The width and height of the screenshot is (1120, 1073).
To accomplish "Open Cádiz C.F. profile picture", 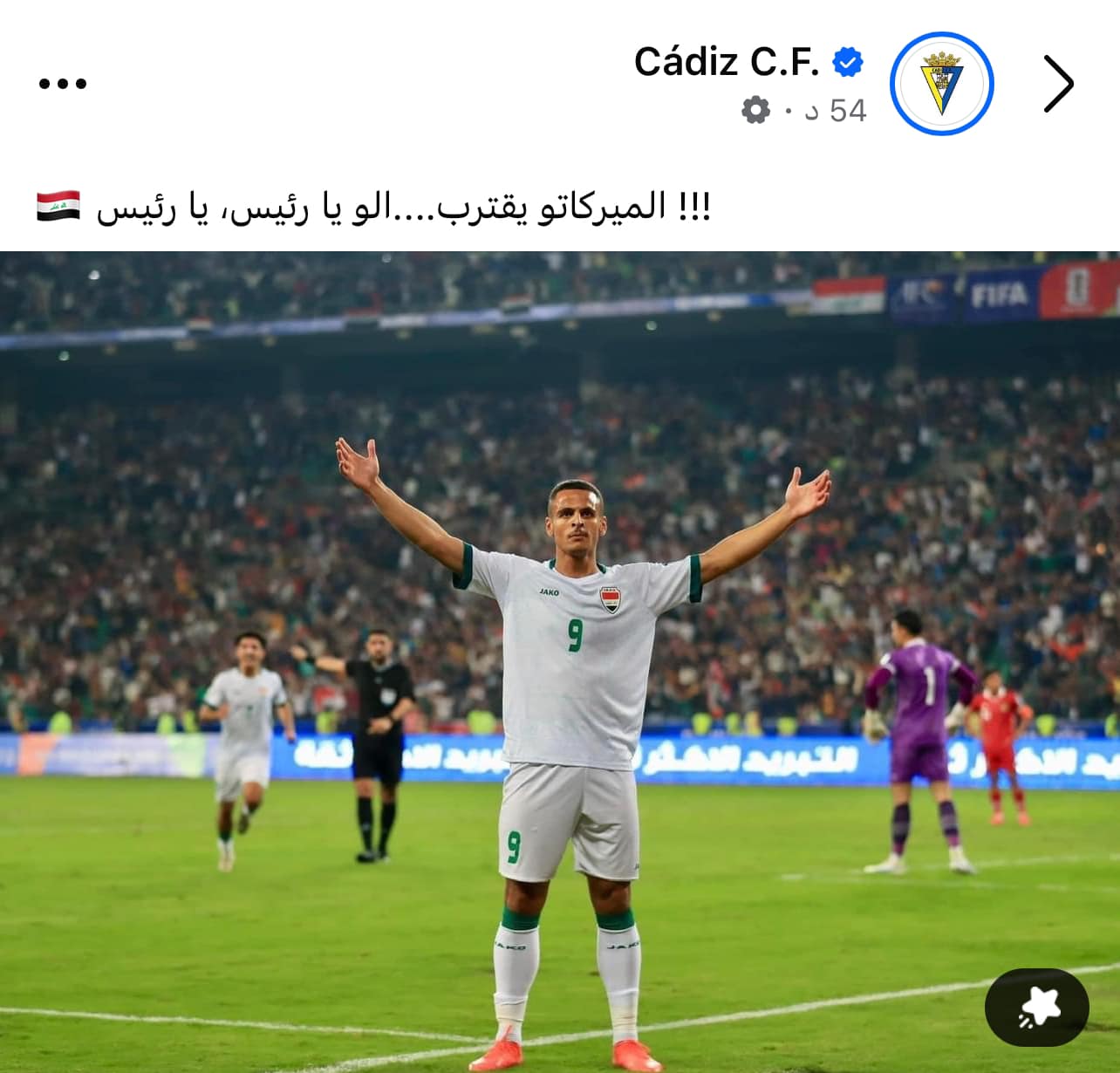I will 941,84.
